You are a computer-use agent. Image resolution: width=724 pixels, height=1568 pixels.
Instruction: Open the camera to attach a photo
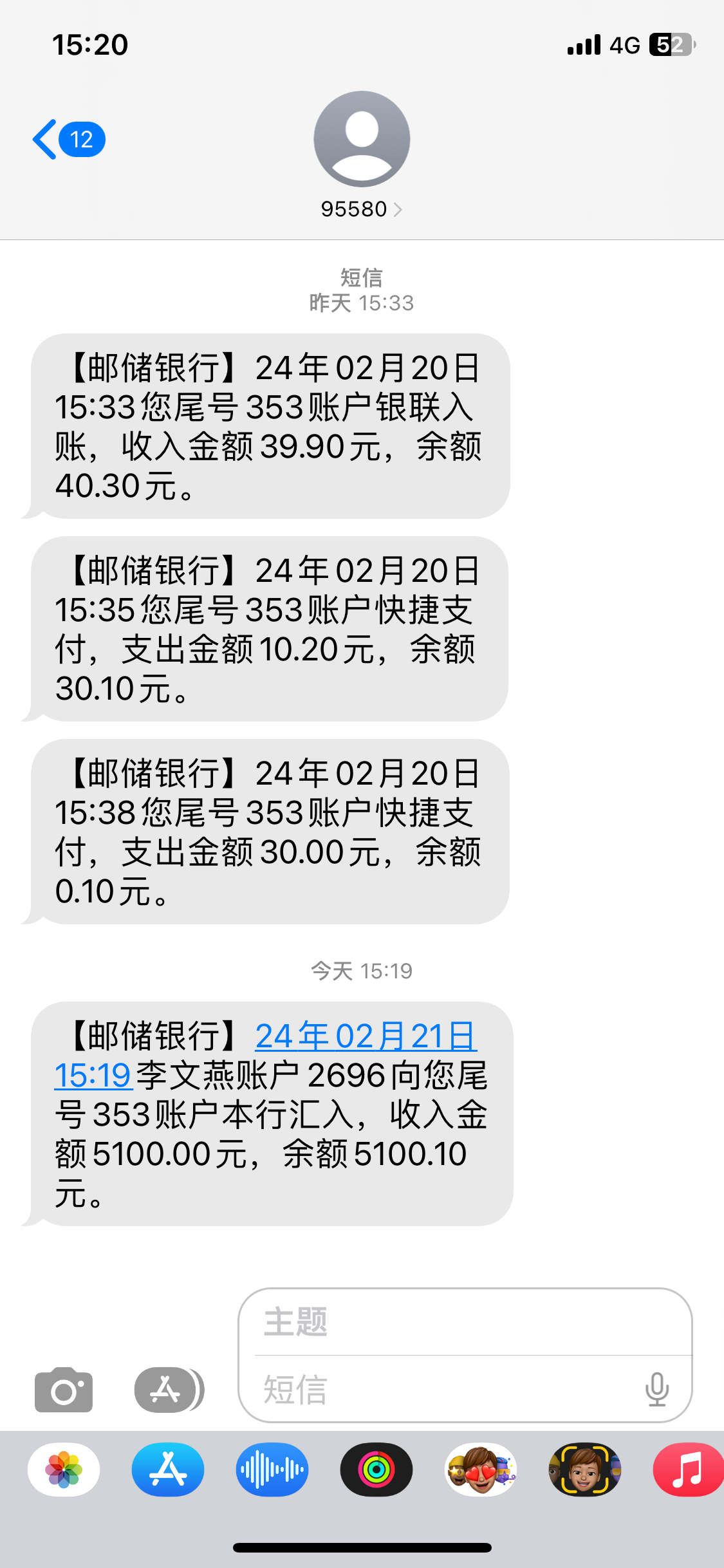tap(64, 1390)
